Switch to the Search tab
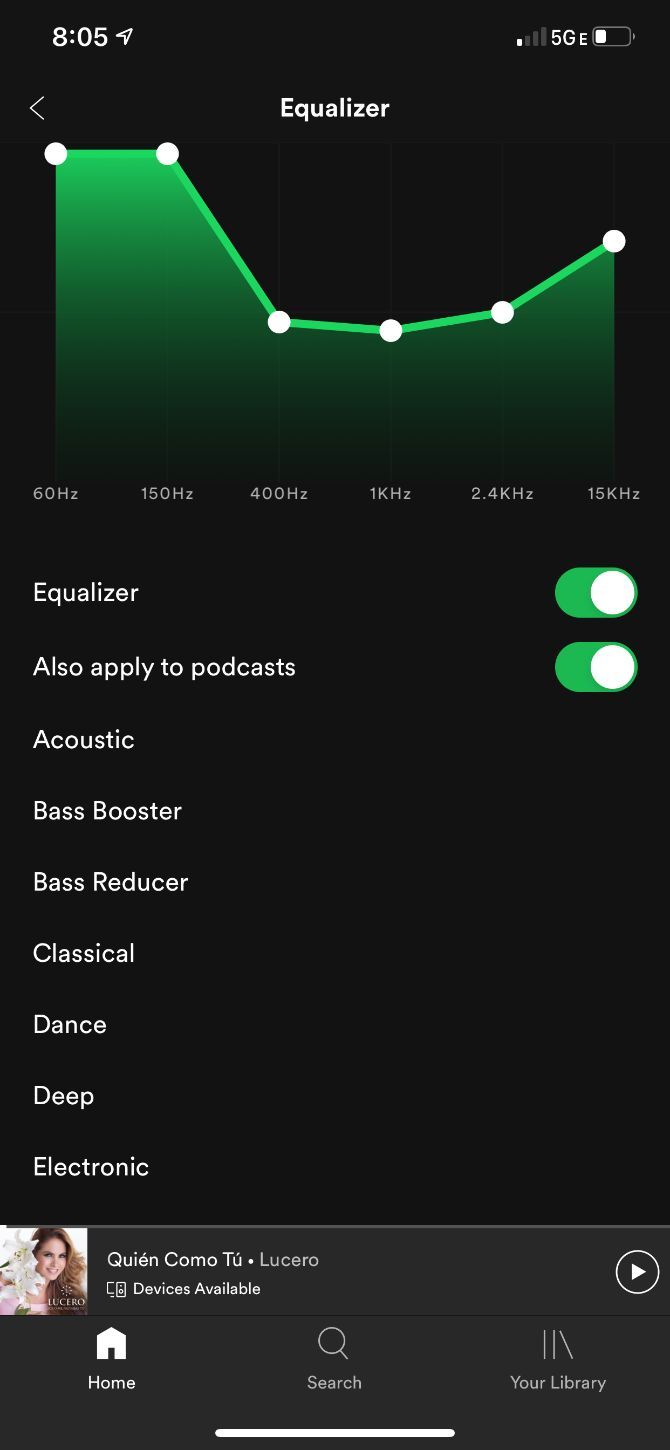This screenshot has width=670, height=1450. click(x=334, y=1359)
